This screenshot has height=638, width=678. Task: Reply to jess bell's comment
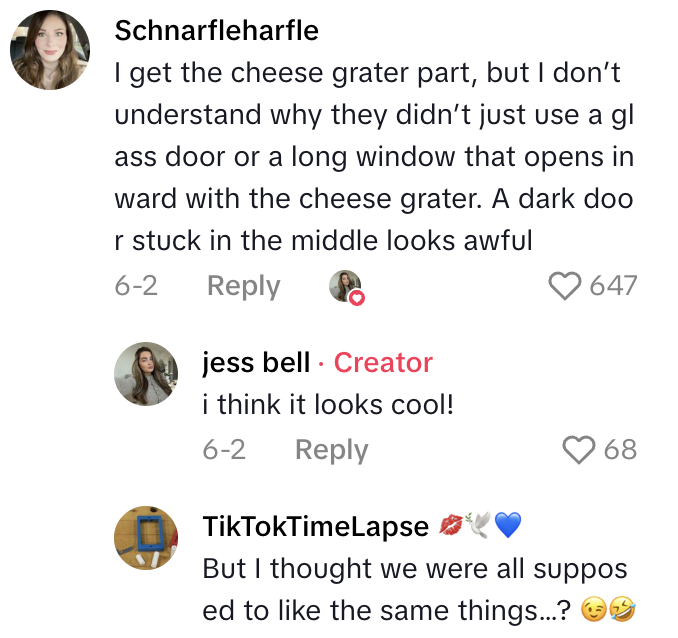point(331,450)
